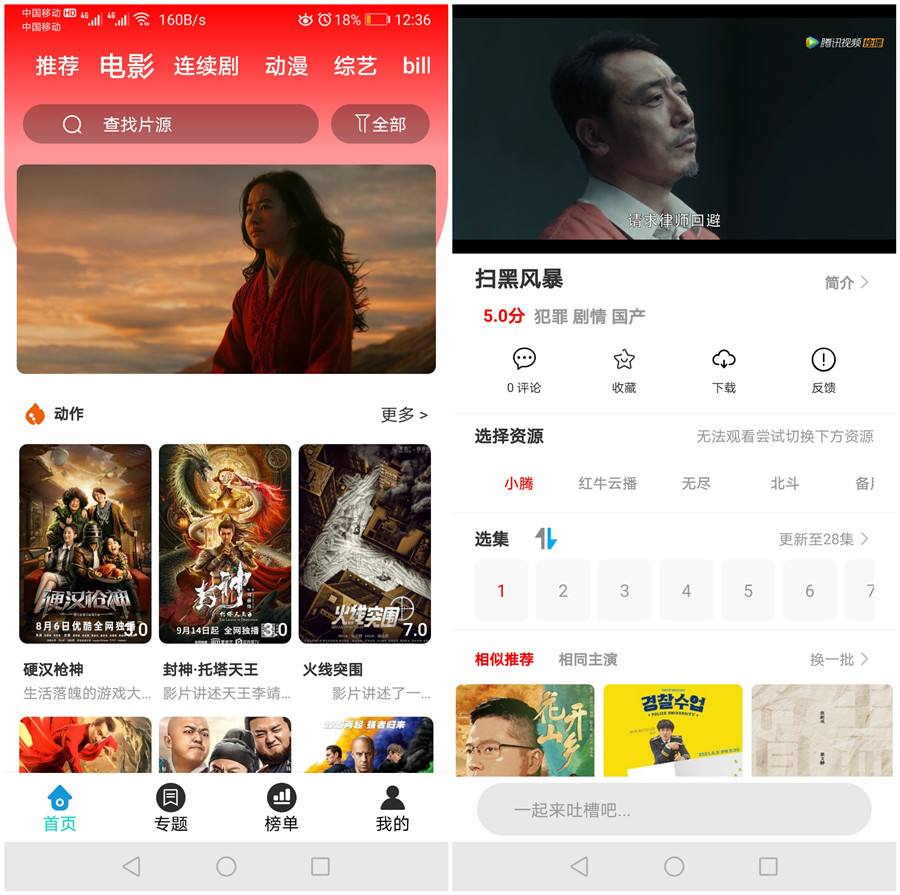This screenshot has width=900, height=895.
Task: Switch to the 连续剧 top tab
Action: pyautogui.click(x=206, y=66)
